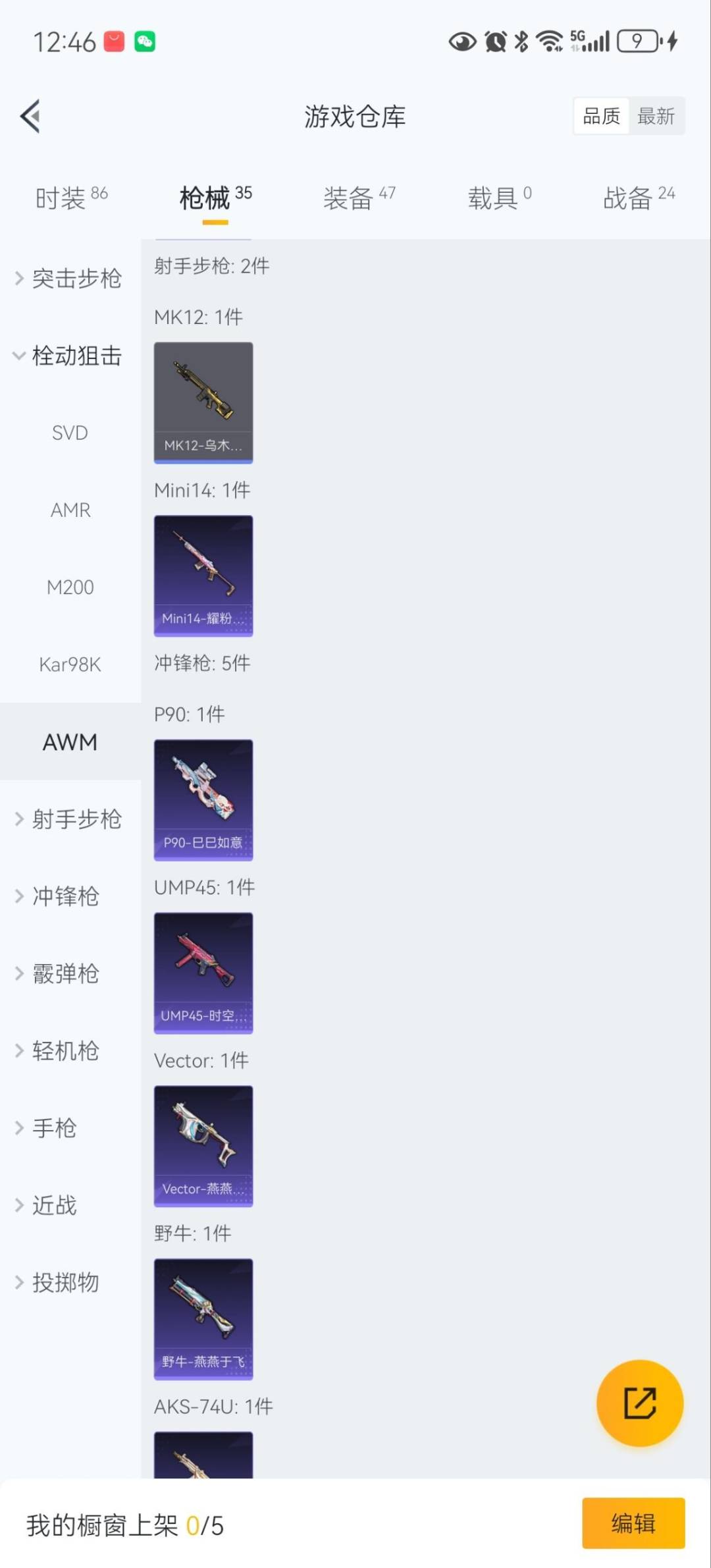Tap the 编辑 button

pos(633,1523)
